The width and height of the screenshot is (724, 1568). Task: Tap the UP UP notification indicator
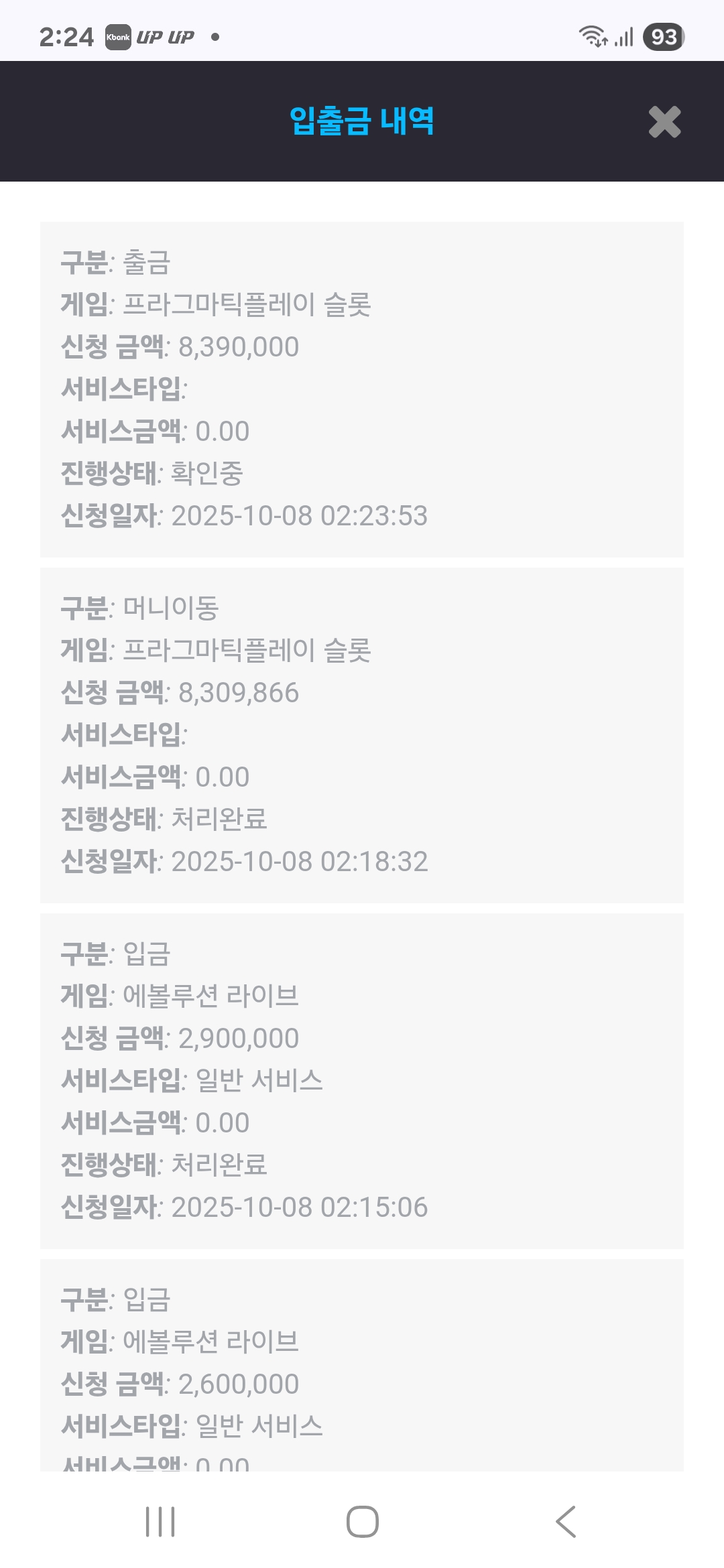(168, 38)
